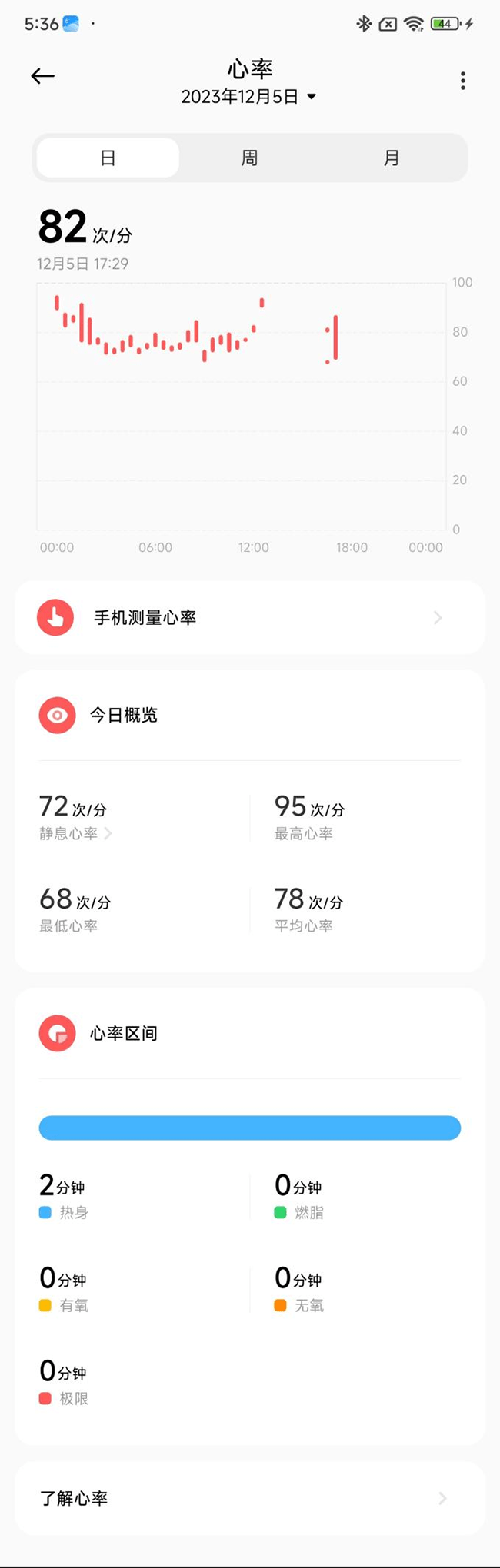500x1568 pixels.
Task: Go back using the arrow icon
Action: tap(42, 75)
